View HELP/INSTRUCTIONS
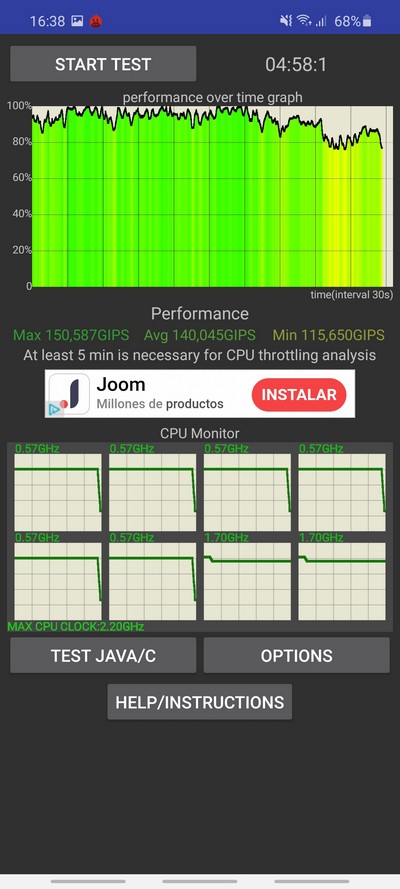 [x=199, y=702]
